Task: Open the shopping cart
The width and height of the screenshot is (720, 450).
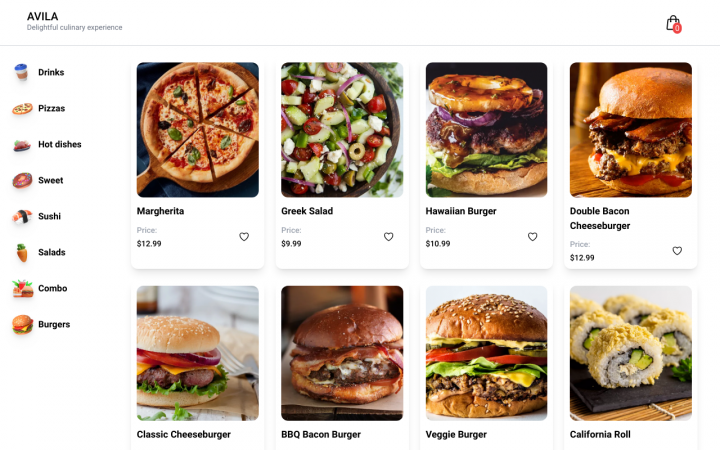Action: click(x=673, y=23)
